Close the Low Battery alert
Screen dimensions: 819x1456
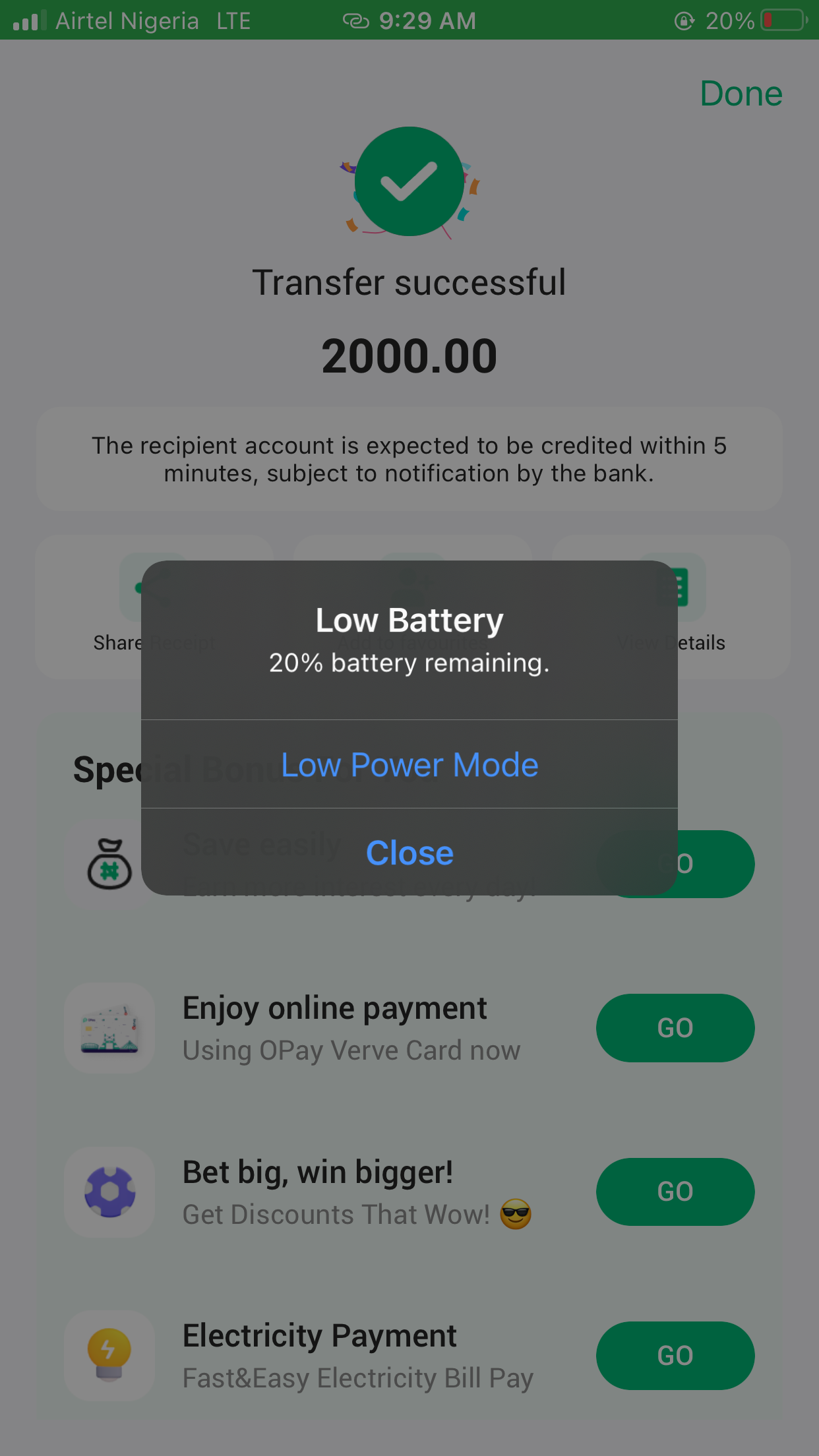409,853
